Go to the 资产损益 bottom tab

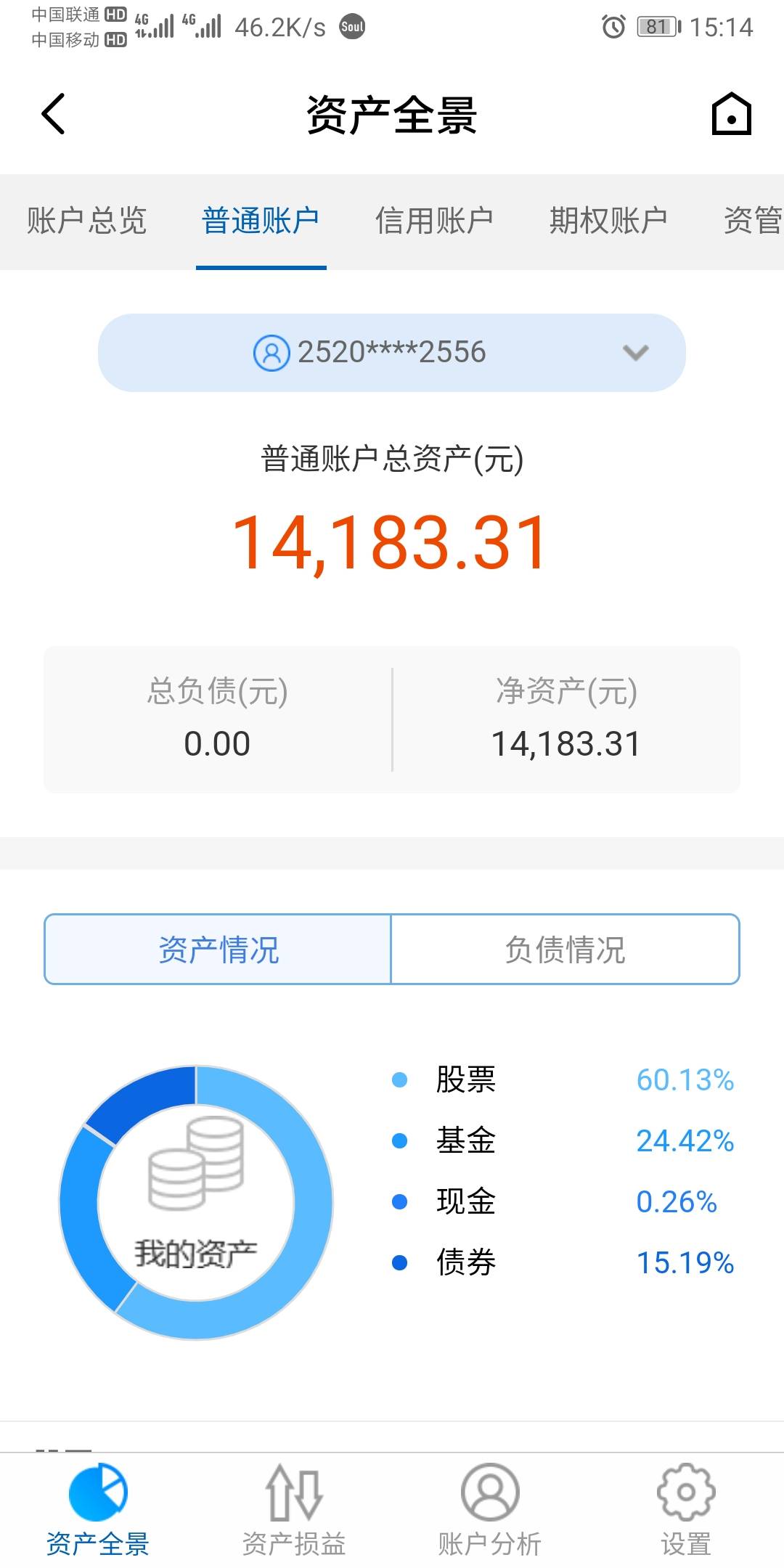(294, 1511)
